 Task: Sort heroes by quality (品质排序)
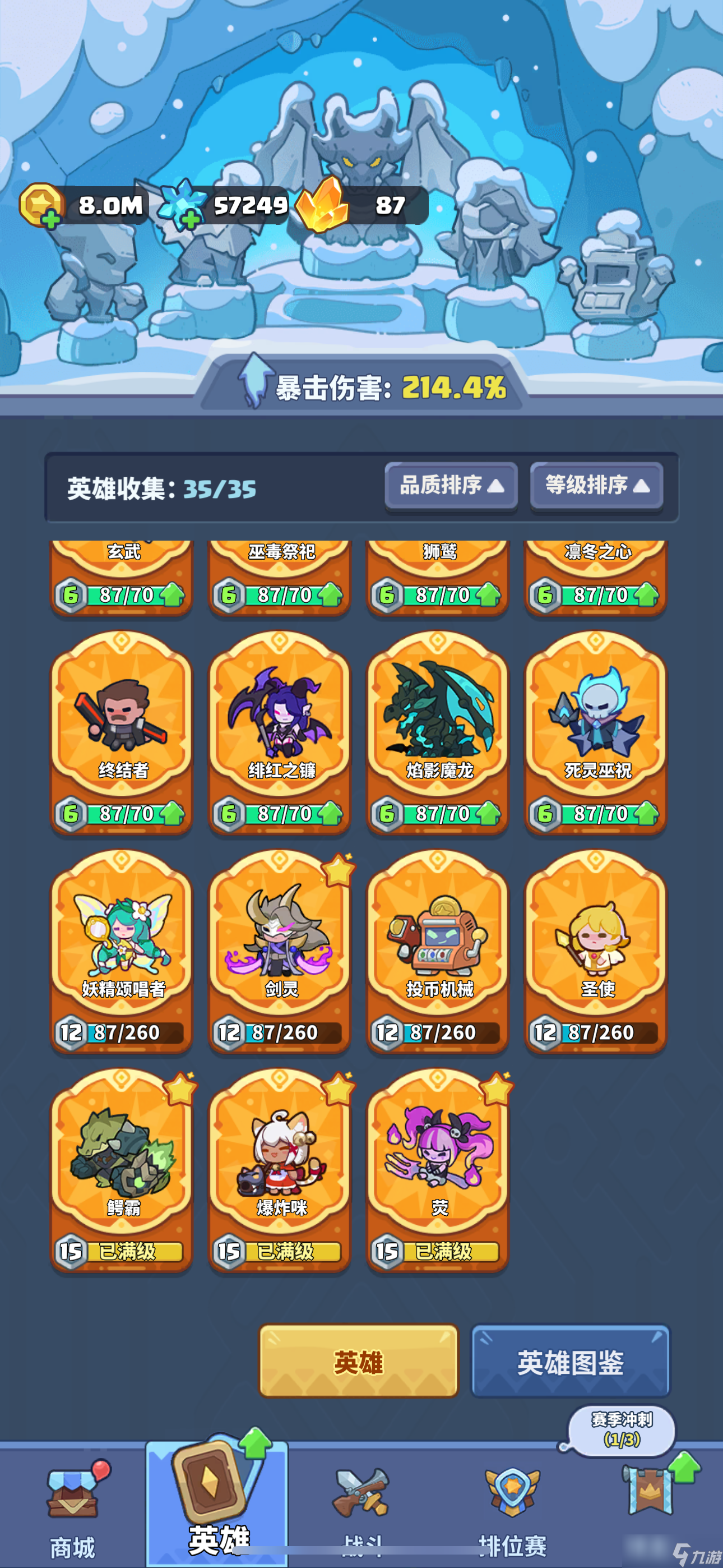pyautogui.click(x=451, y=485)
